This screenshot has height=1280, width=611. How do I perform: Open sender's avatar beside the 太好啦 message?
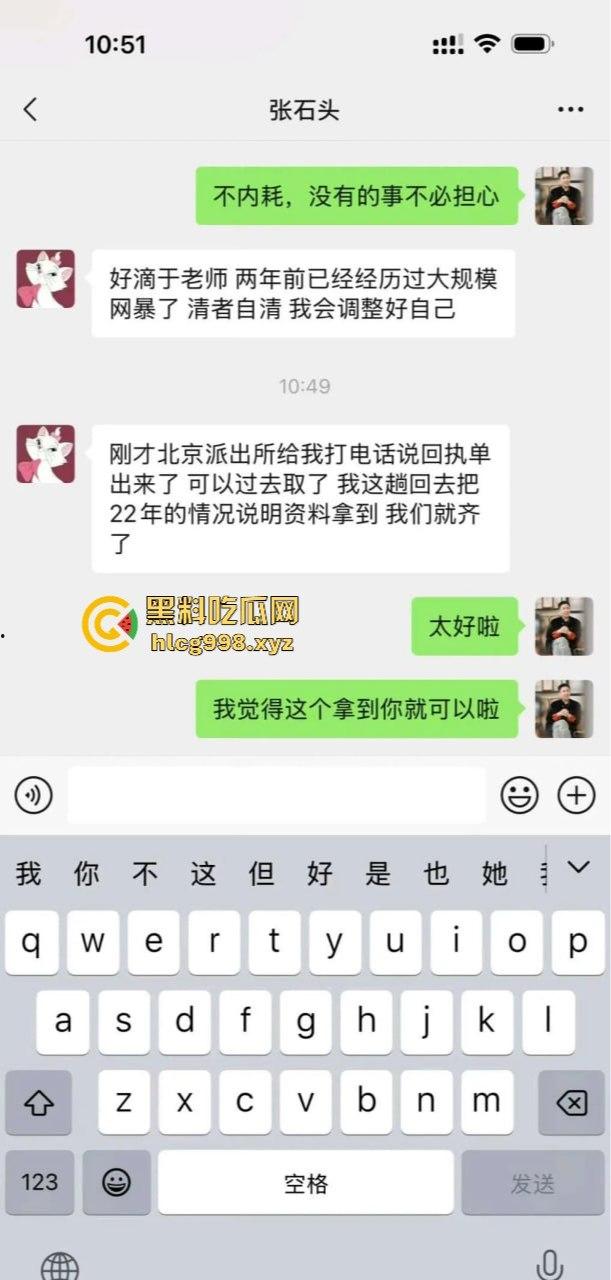pyautogui.click(x=564, y=627)
